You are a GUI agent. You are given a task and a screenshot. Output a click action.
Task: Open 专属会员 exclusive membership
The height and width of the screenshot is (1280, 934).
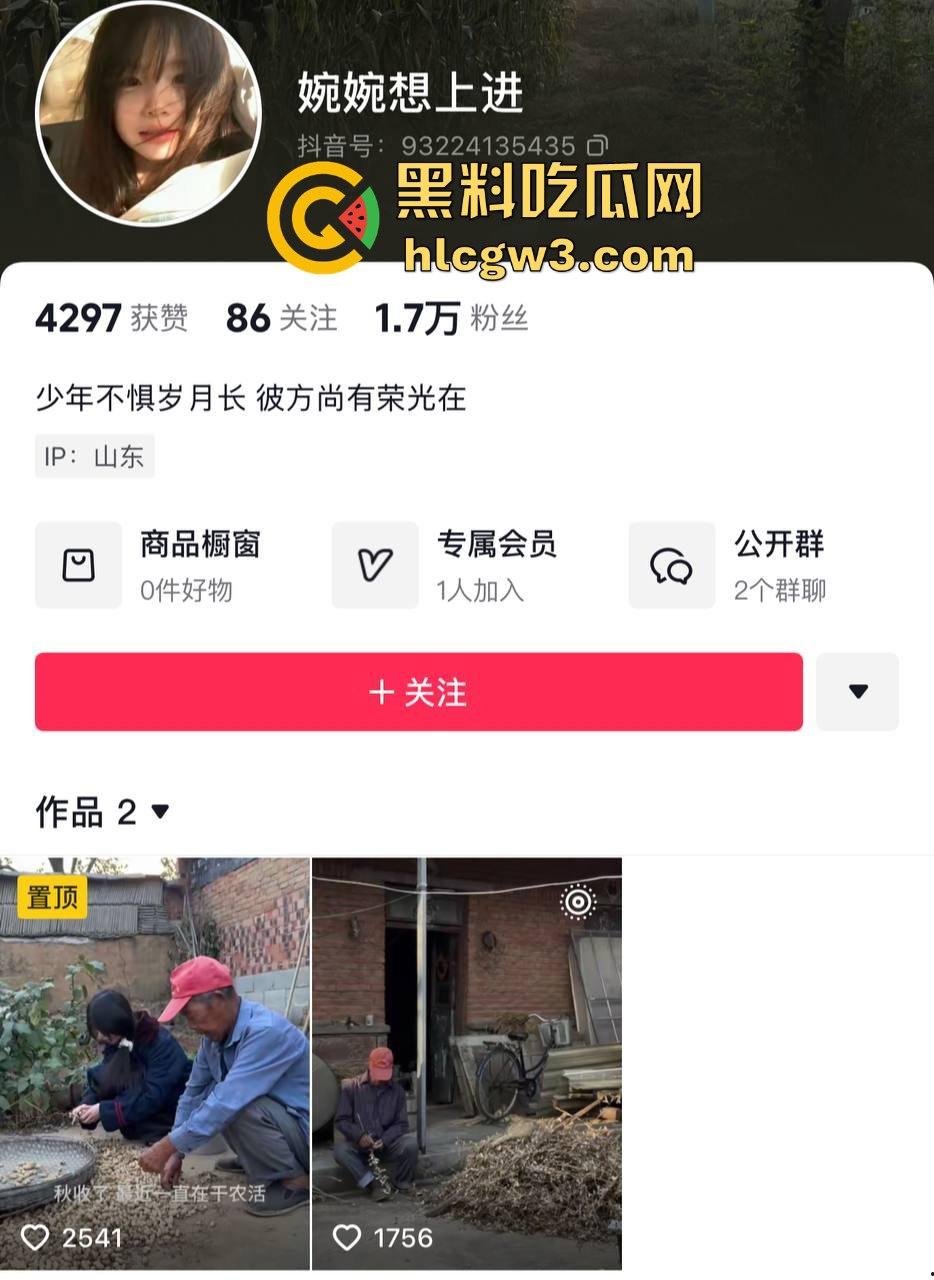tap(445, 565)
